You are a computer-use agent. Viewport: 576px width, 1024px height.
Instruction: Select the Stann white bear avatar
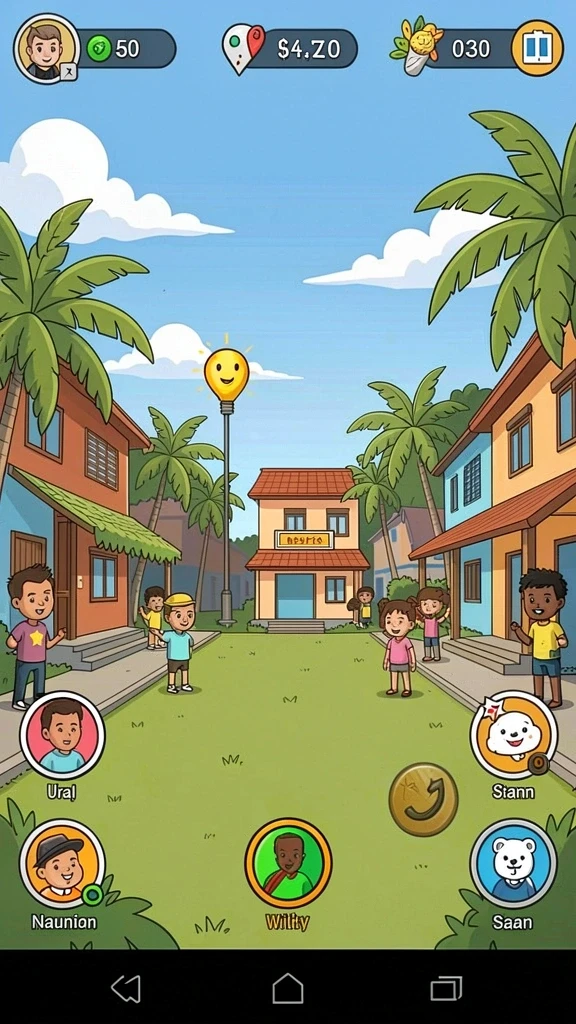click(513, 735)
